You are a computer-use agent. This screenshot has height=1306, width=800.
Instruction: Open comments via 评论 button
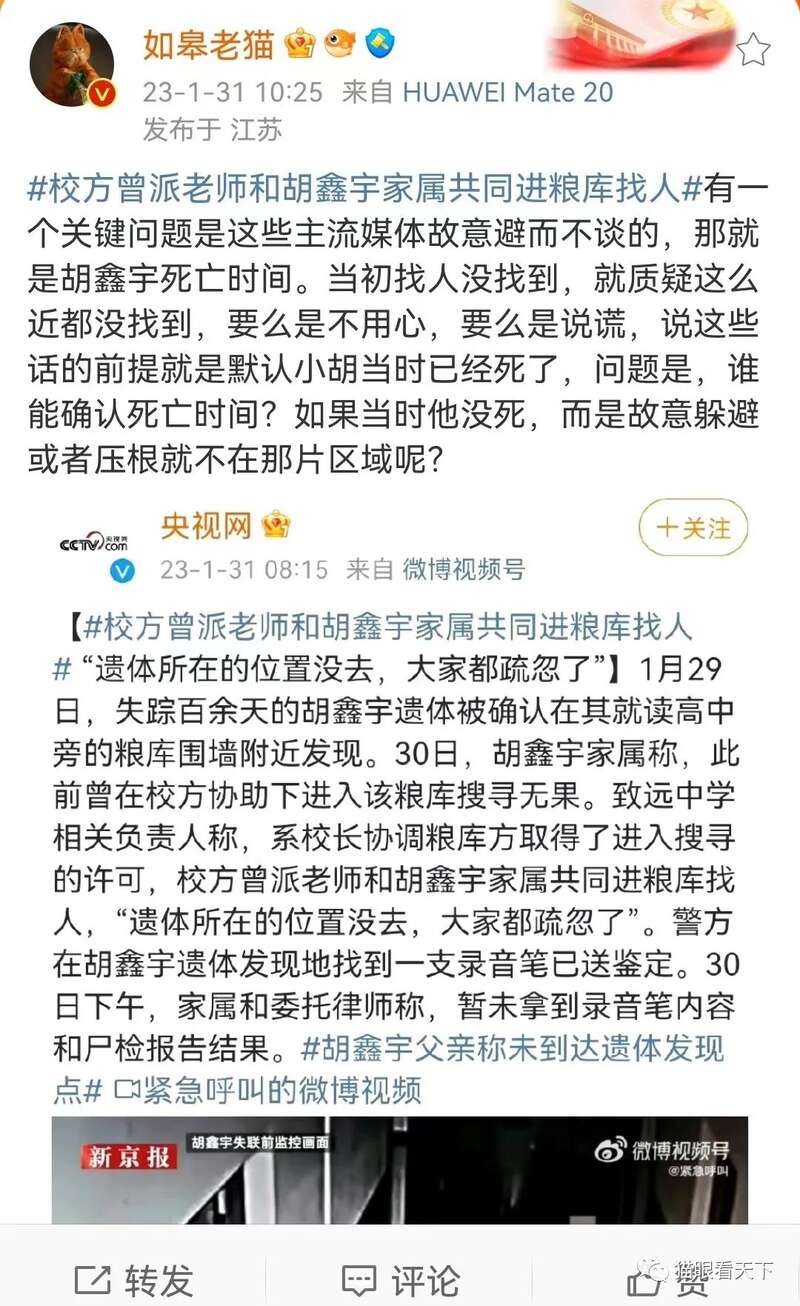(x=400, y=1279)
